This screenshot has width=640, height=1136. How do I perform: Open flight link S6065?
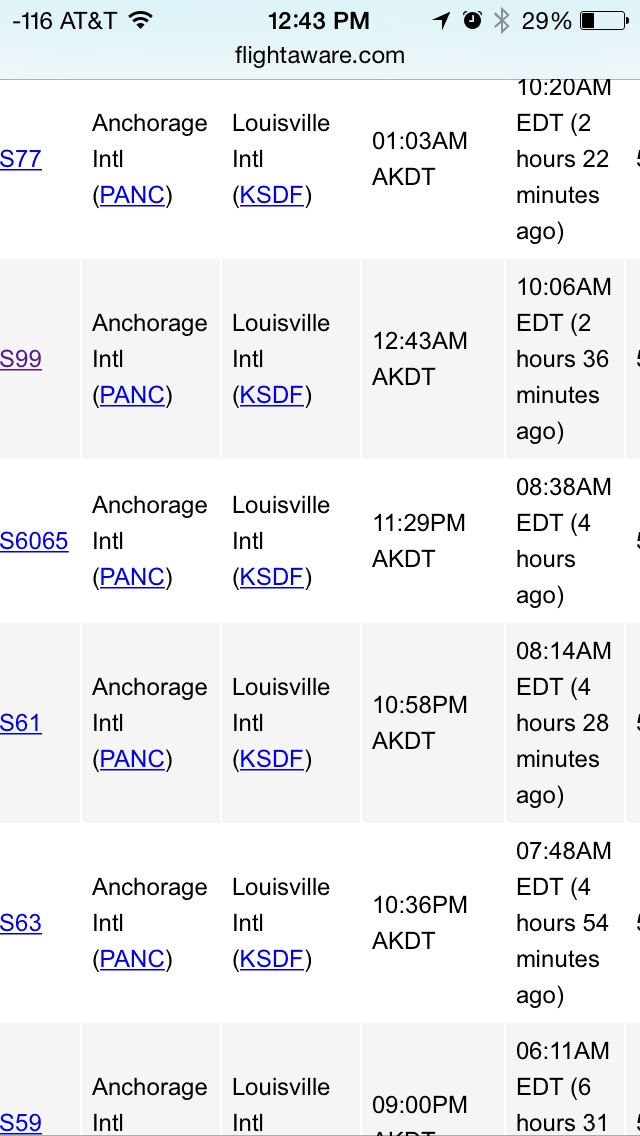click(x=34, y=540)
